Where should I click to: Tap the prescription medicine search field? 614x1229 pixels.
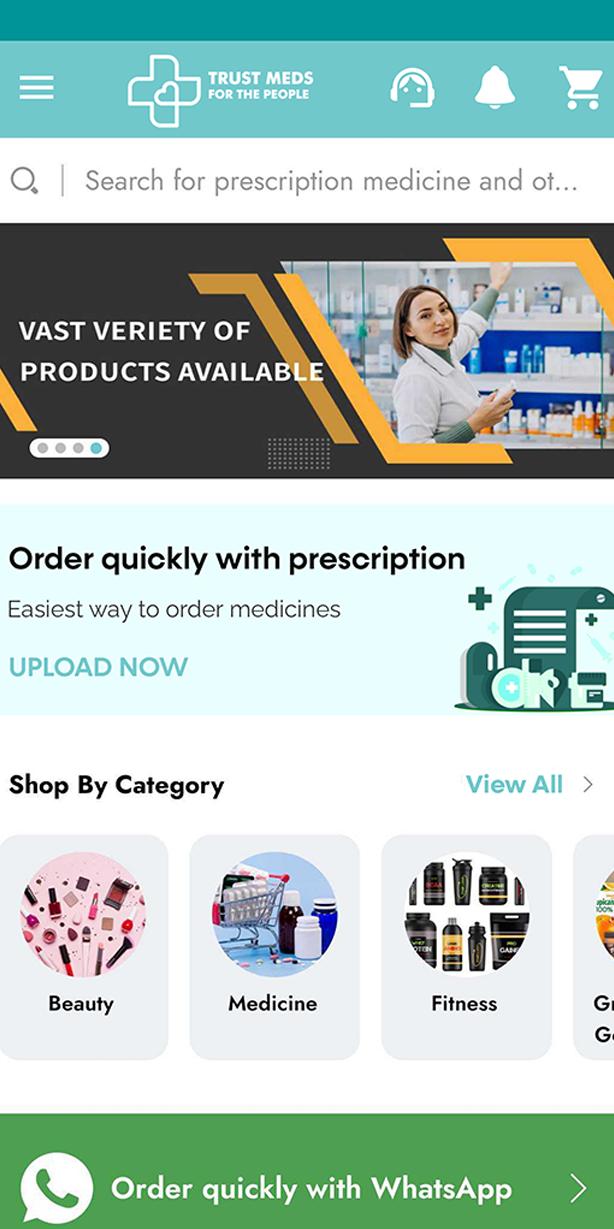tap(307, 181)
